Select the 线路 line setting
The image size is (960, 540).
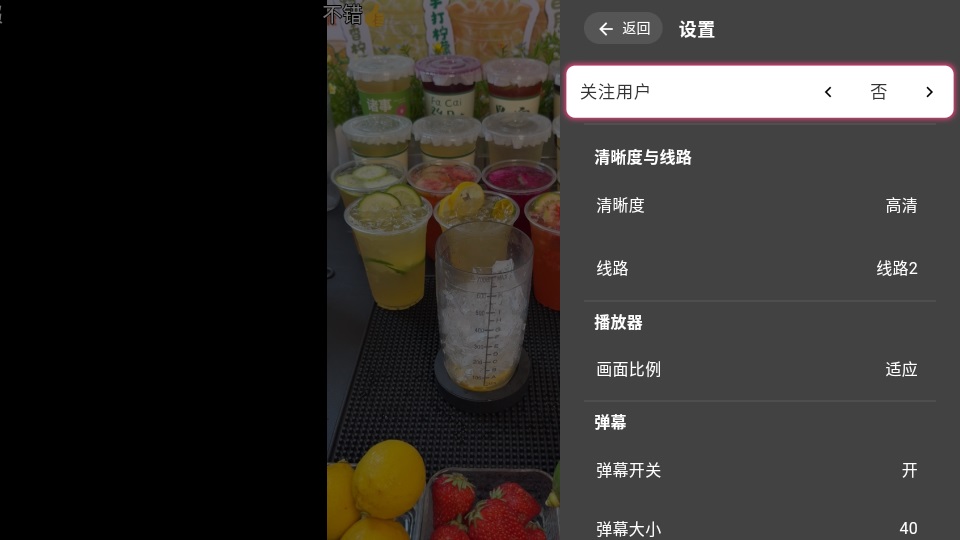[759, 268]
